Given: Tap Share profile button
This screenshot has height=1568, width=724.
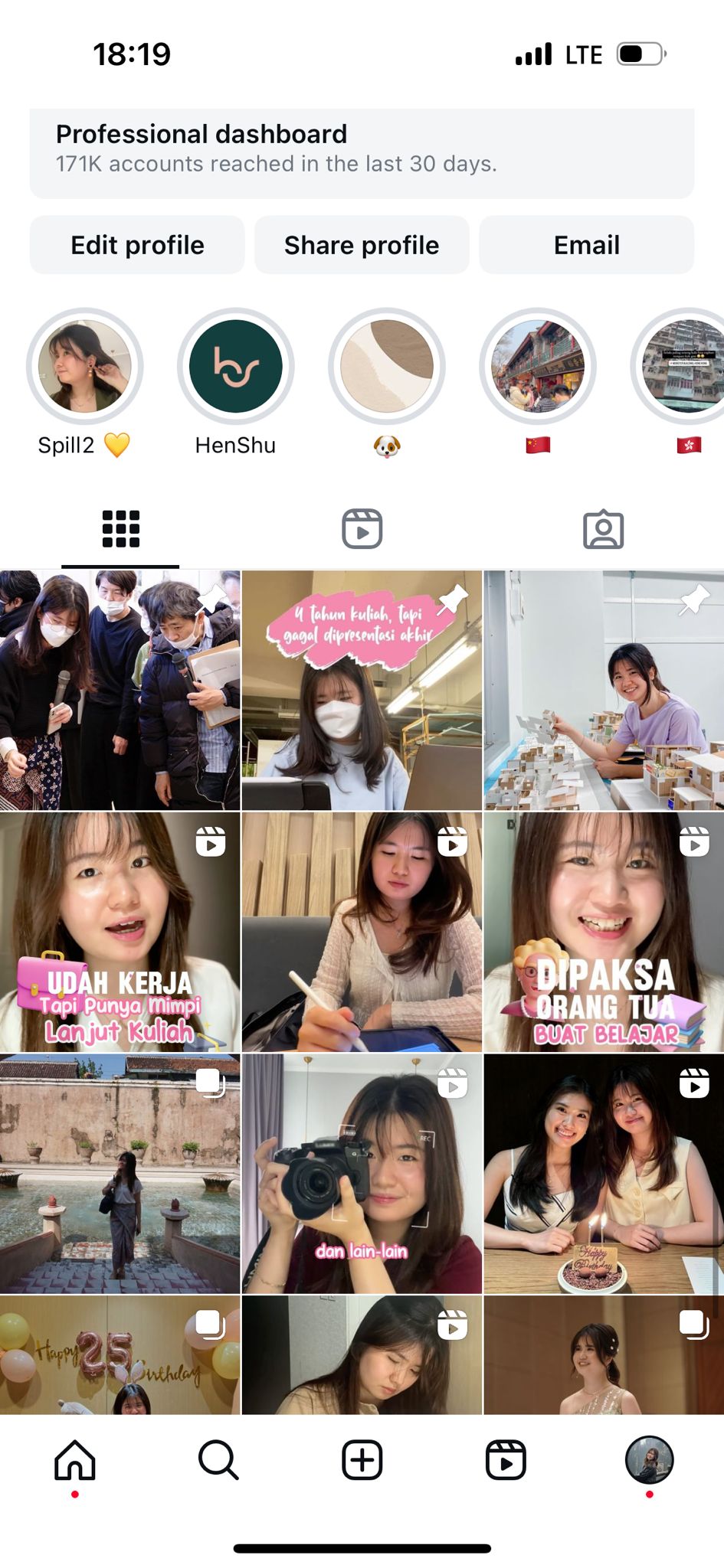Looking at the screenshot, I should 362,245.
